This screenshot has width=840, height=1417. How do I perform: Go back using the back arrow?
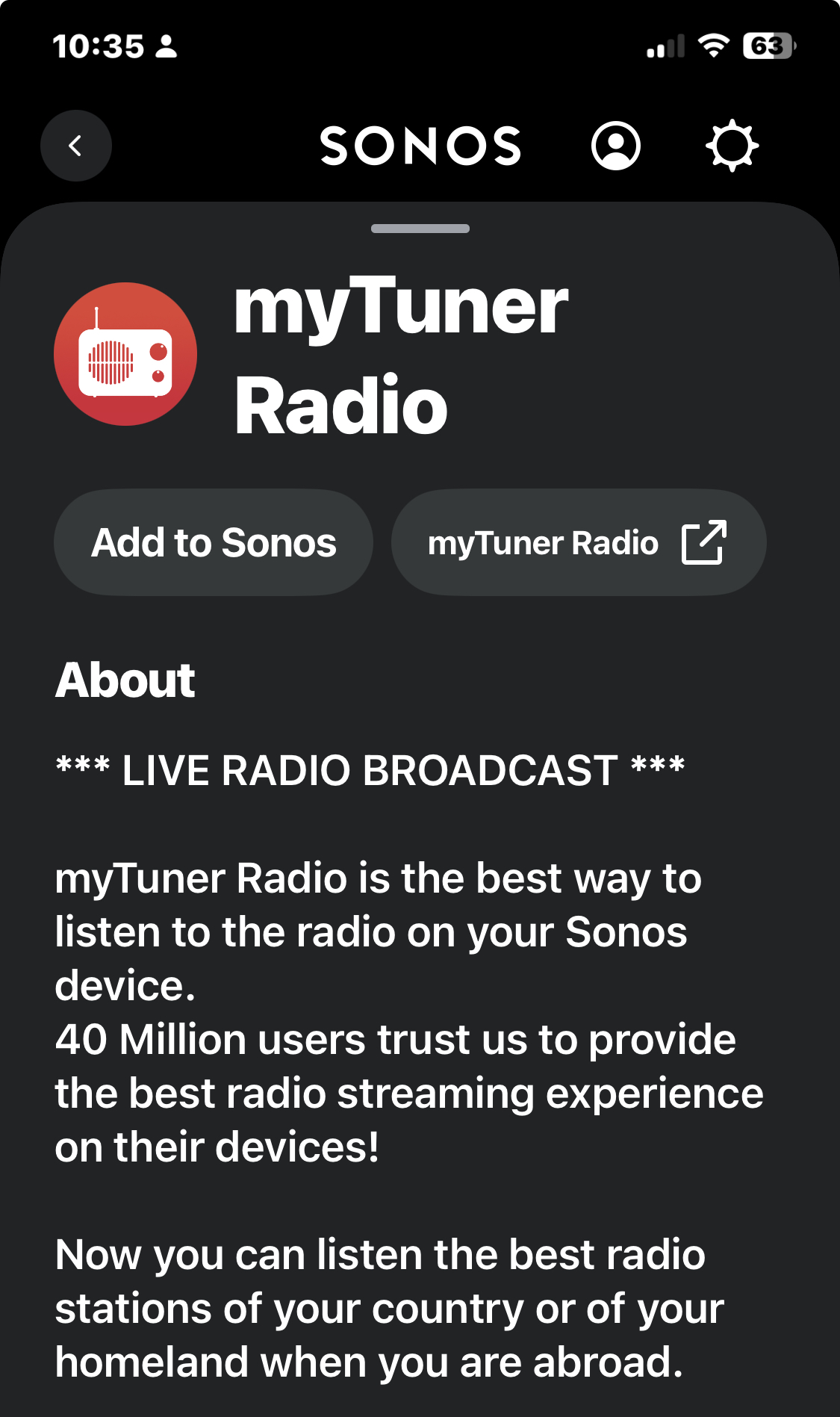pos(76,146)
